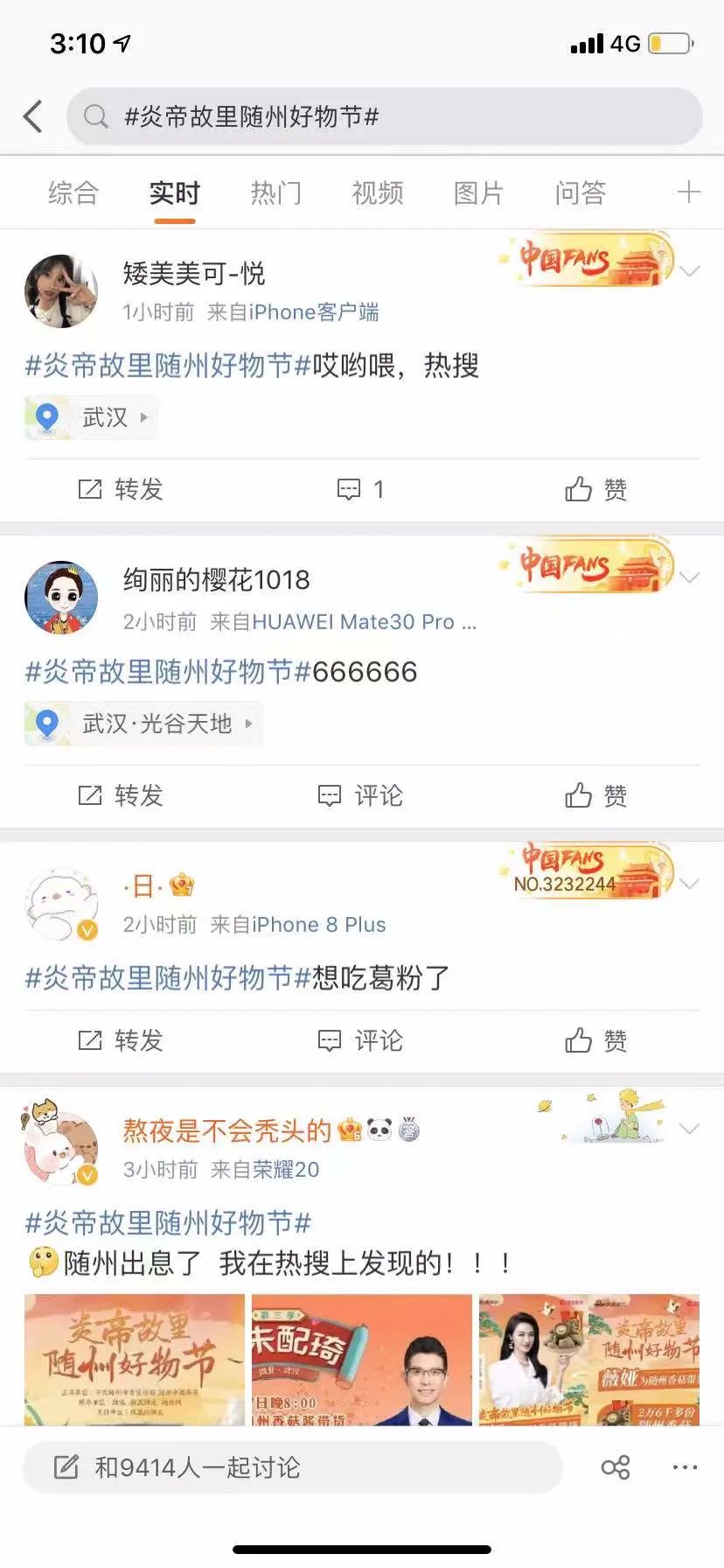Select the 图片 tab

[478, 192]
